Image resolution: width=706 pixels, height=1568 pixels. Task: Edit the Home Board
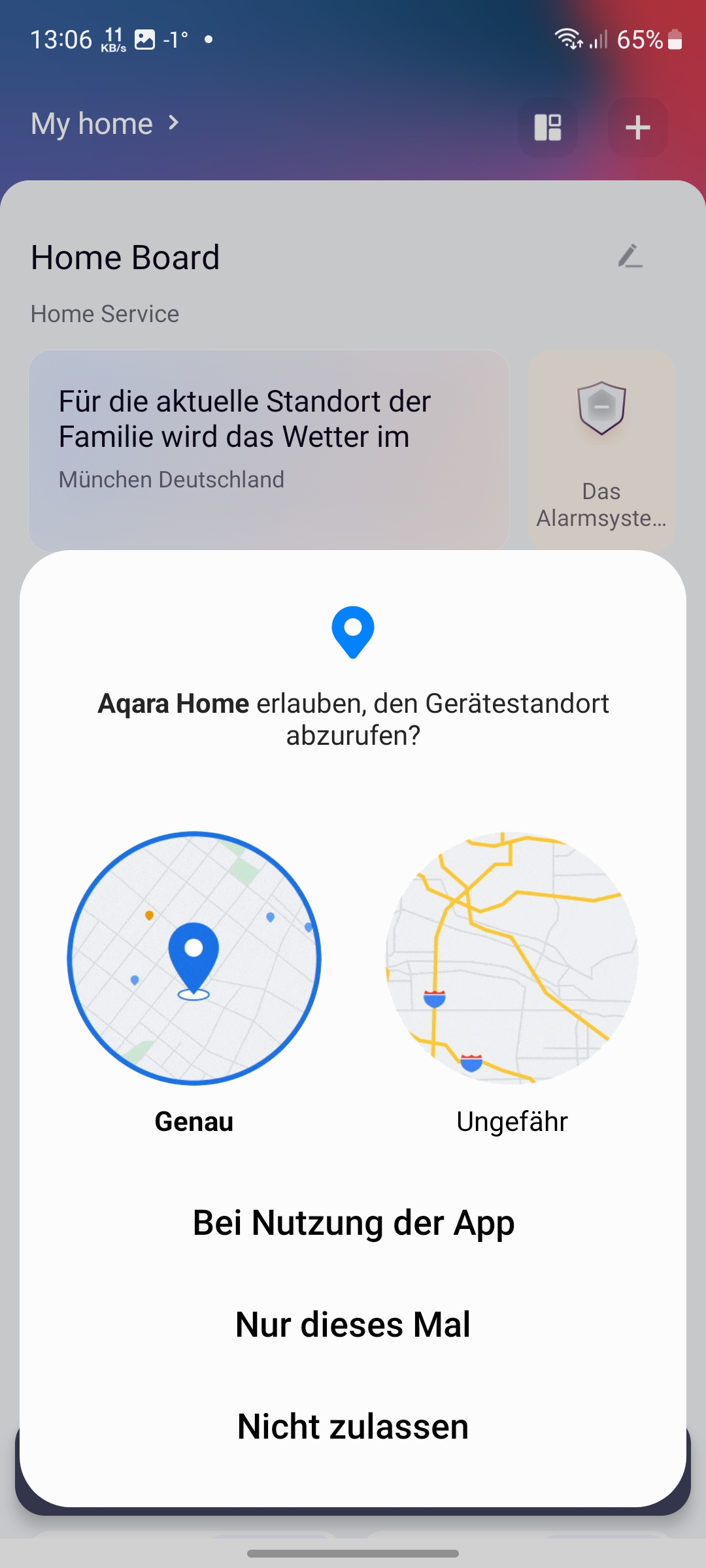[630, 257]
